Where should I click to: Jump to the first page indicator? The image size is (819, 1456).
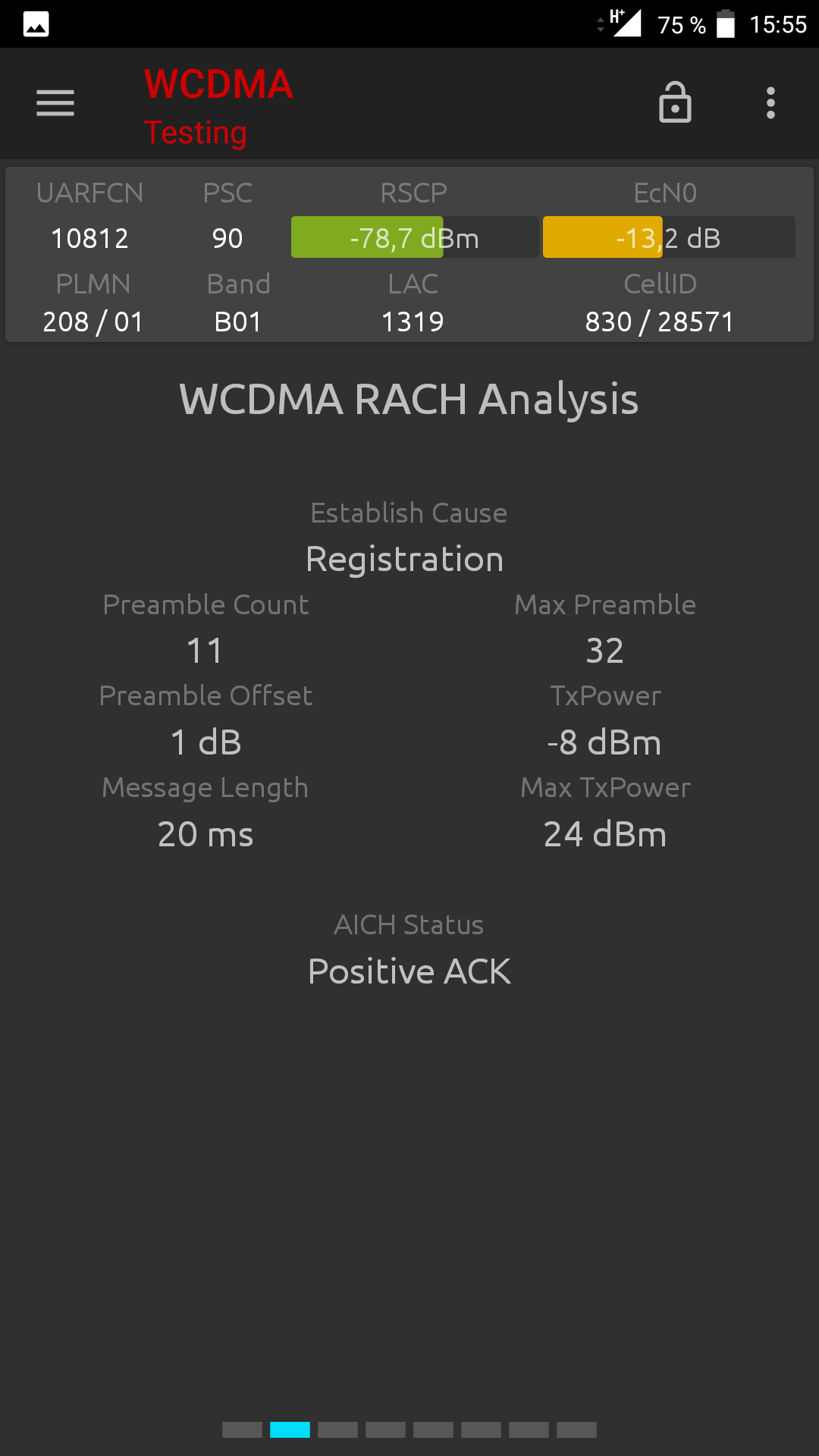click(x=242, y=1429)
